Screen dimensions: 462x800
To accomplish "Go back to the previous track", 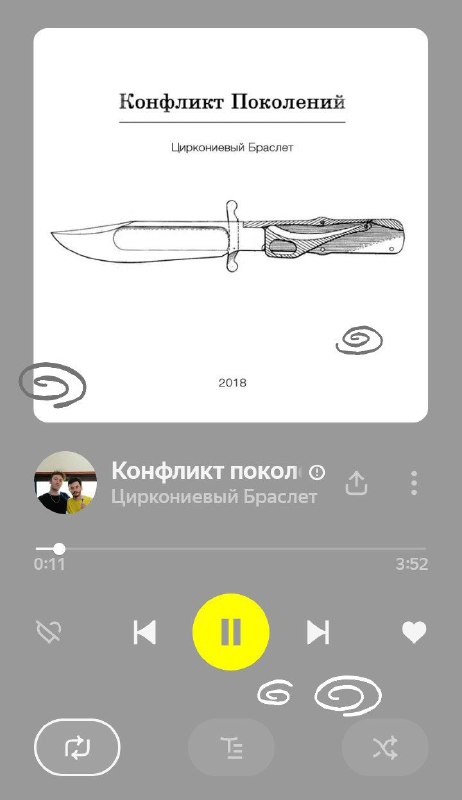I will 144,633.
